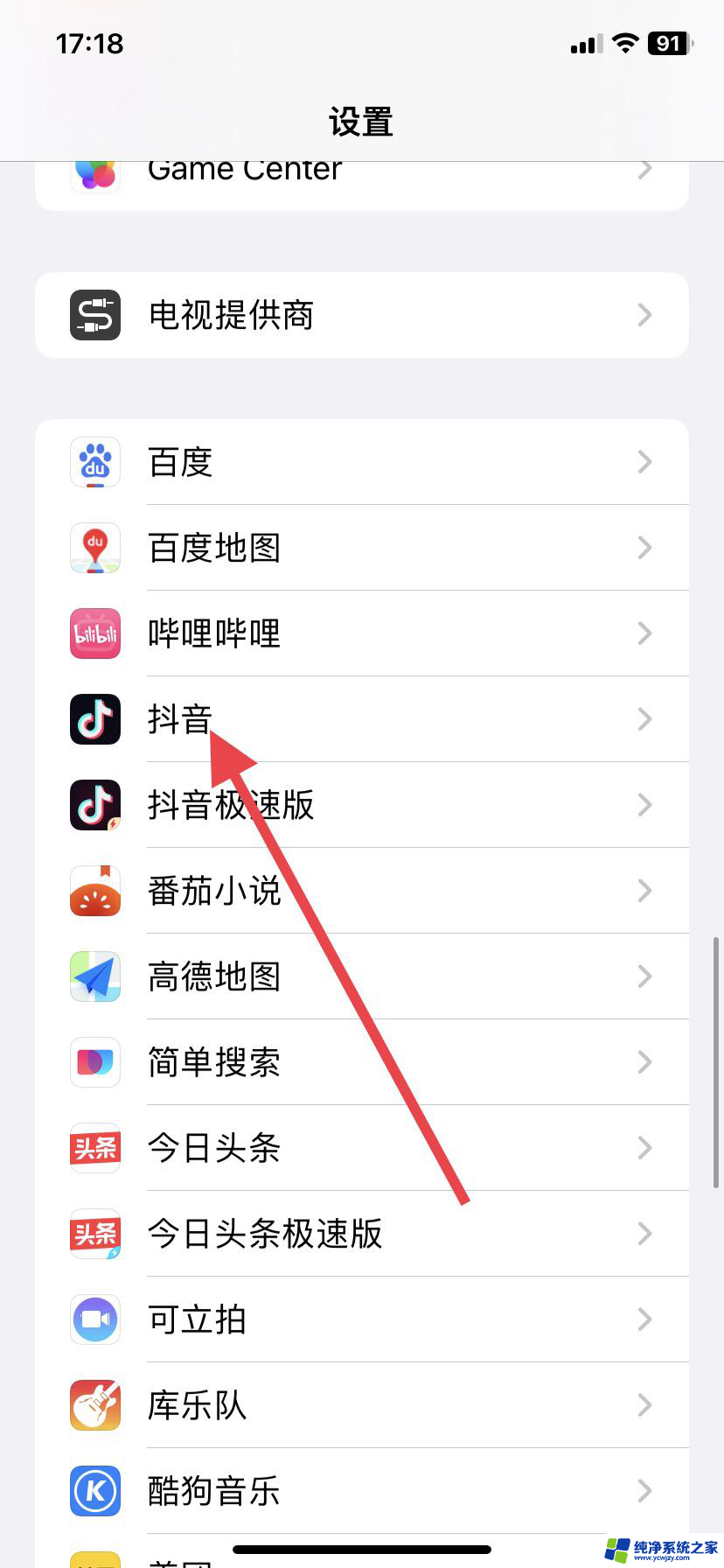Screen dimensions: 724x1568
Task: Select the 简单搜索 row
Action: tap(360, 1062)
